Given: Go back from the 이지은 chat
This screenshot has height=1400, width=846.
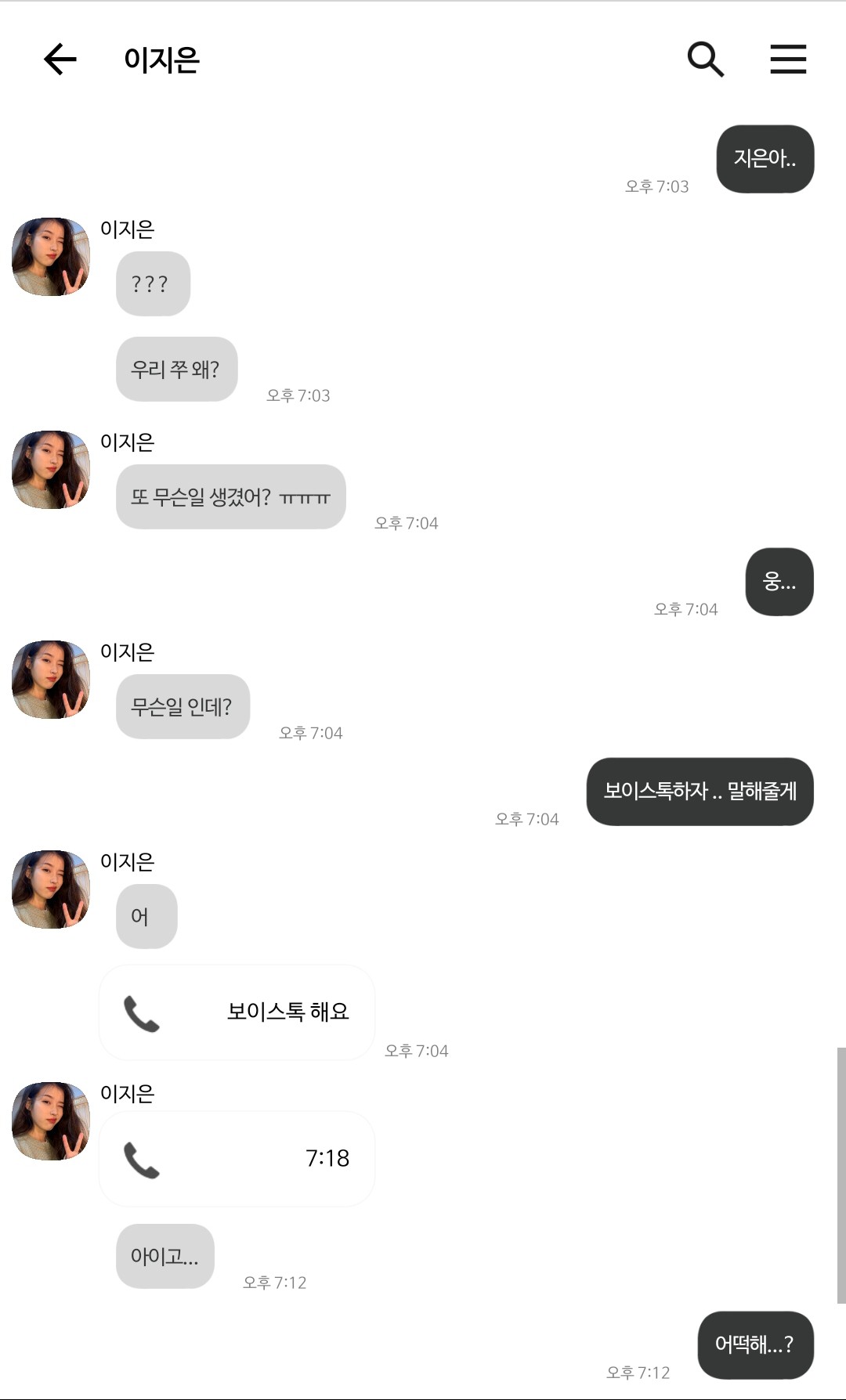Looking at the screenshot, I should (x=60, y=60).
